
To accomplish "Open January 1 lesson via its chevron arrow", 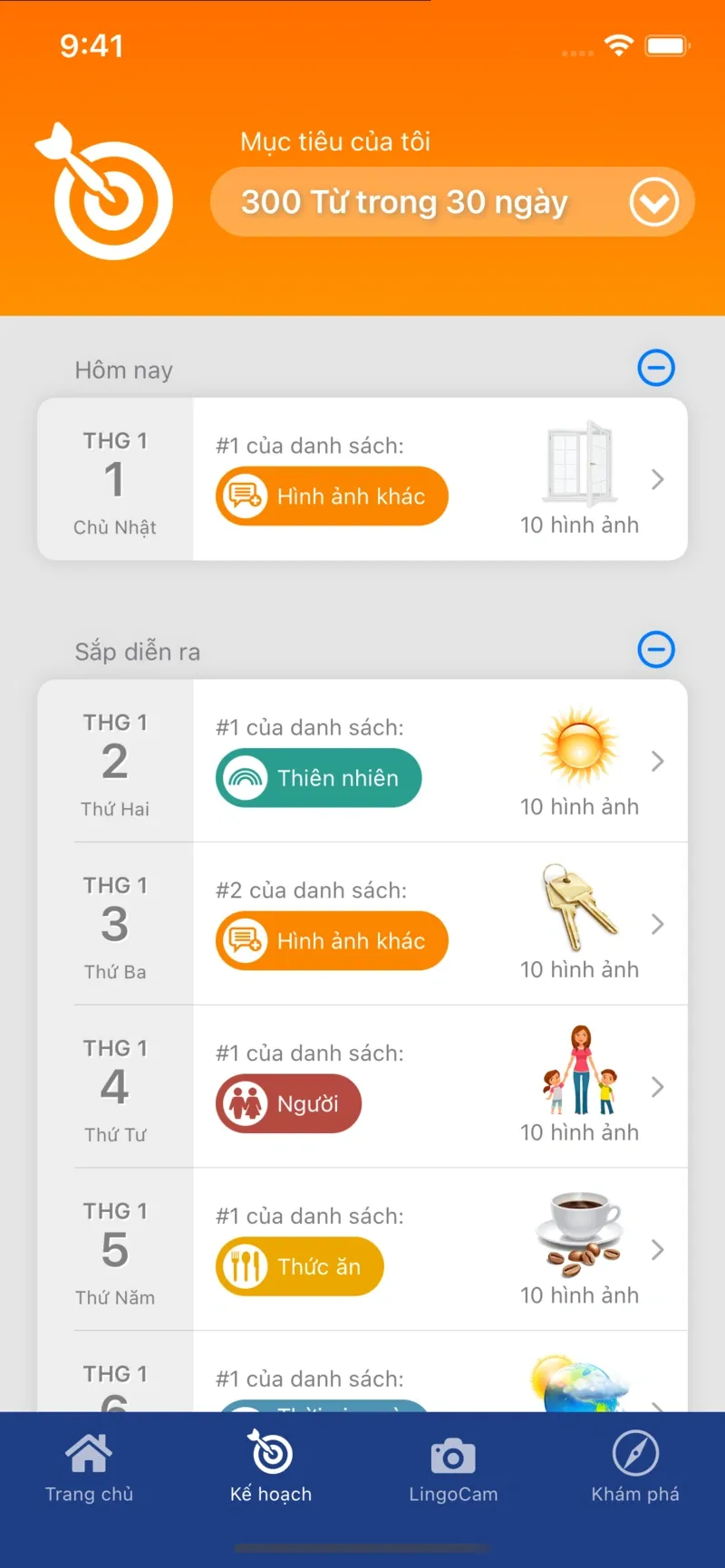I will coord(657,479).
